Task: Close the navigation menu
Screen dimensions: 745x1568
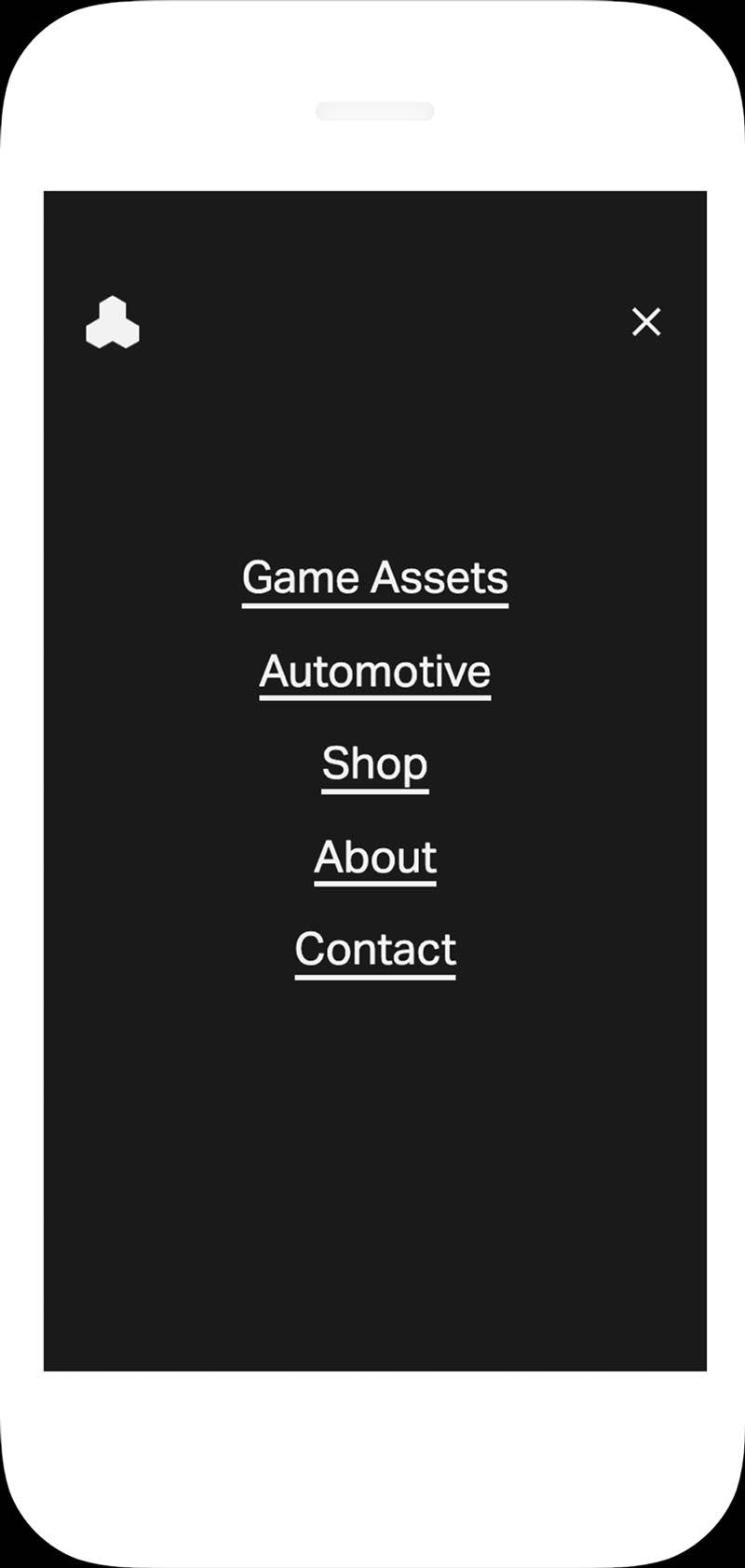Action: coord(646,322)
